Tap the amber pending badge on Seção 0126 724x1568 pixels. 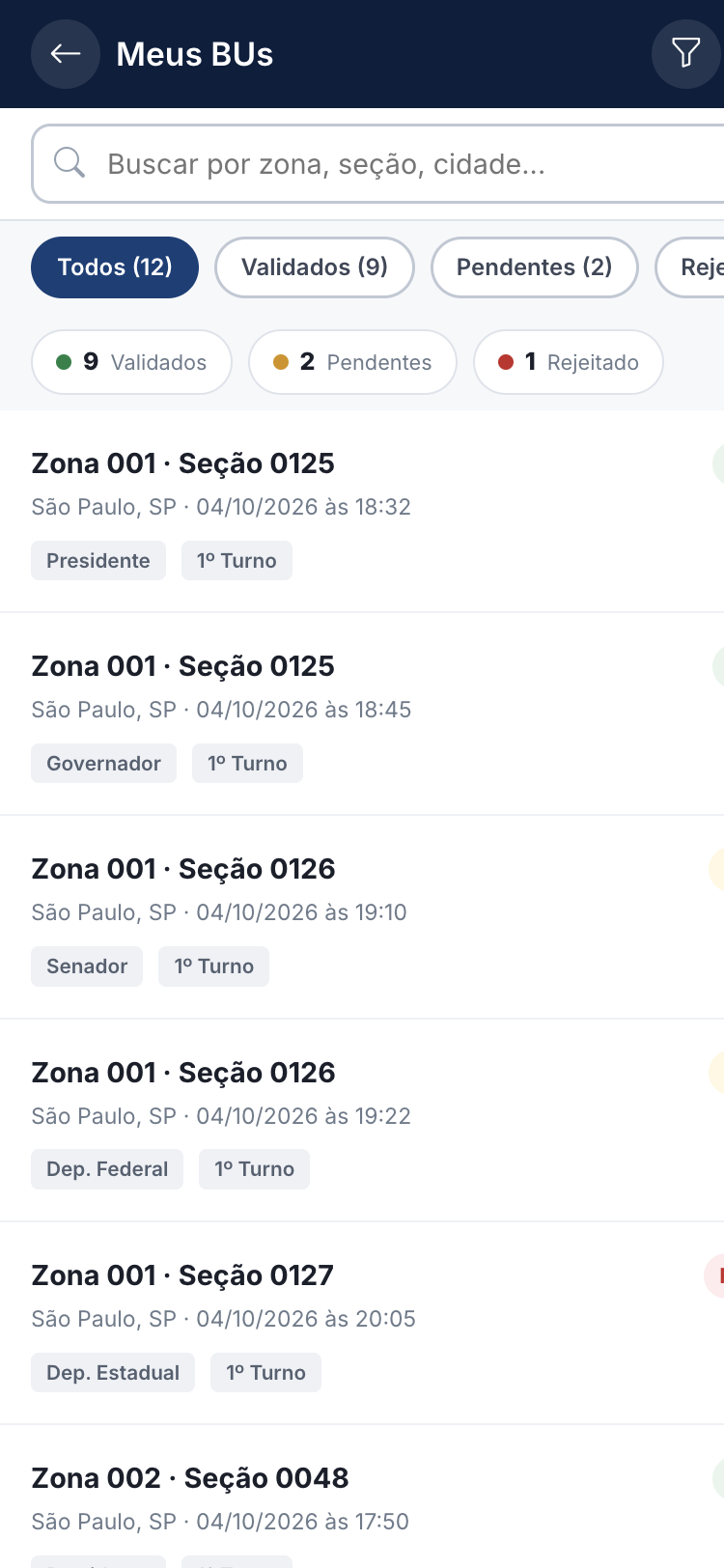click(x=718, y=870)
